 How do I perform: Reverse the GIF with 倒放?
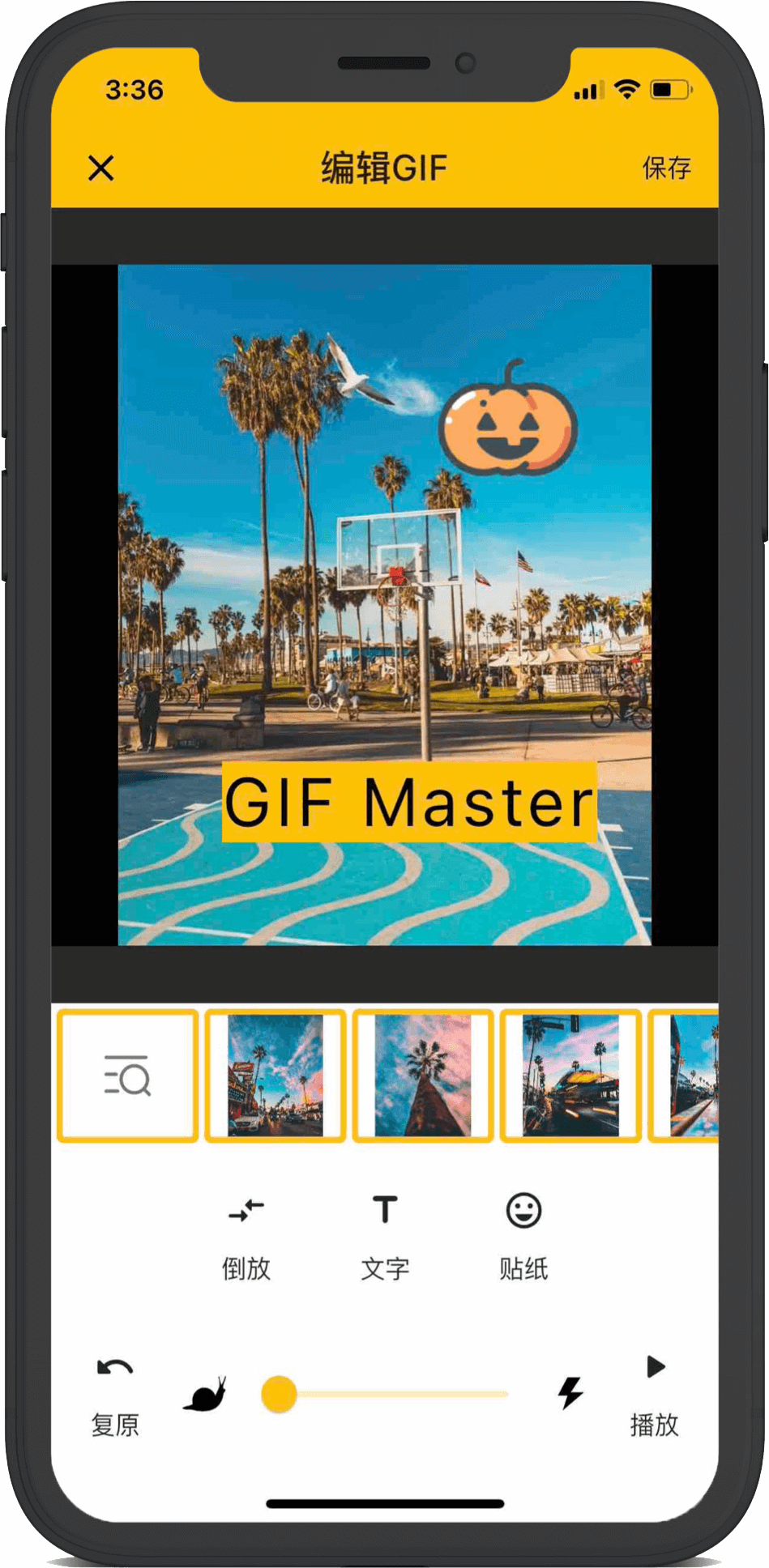246,1236
